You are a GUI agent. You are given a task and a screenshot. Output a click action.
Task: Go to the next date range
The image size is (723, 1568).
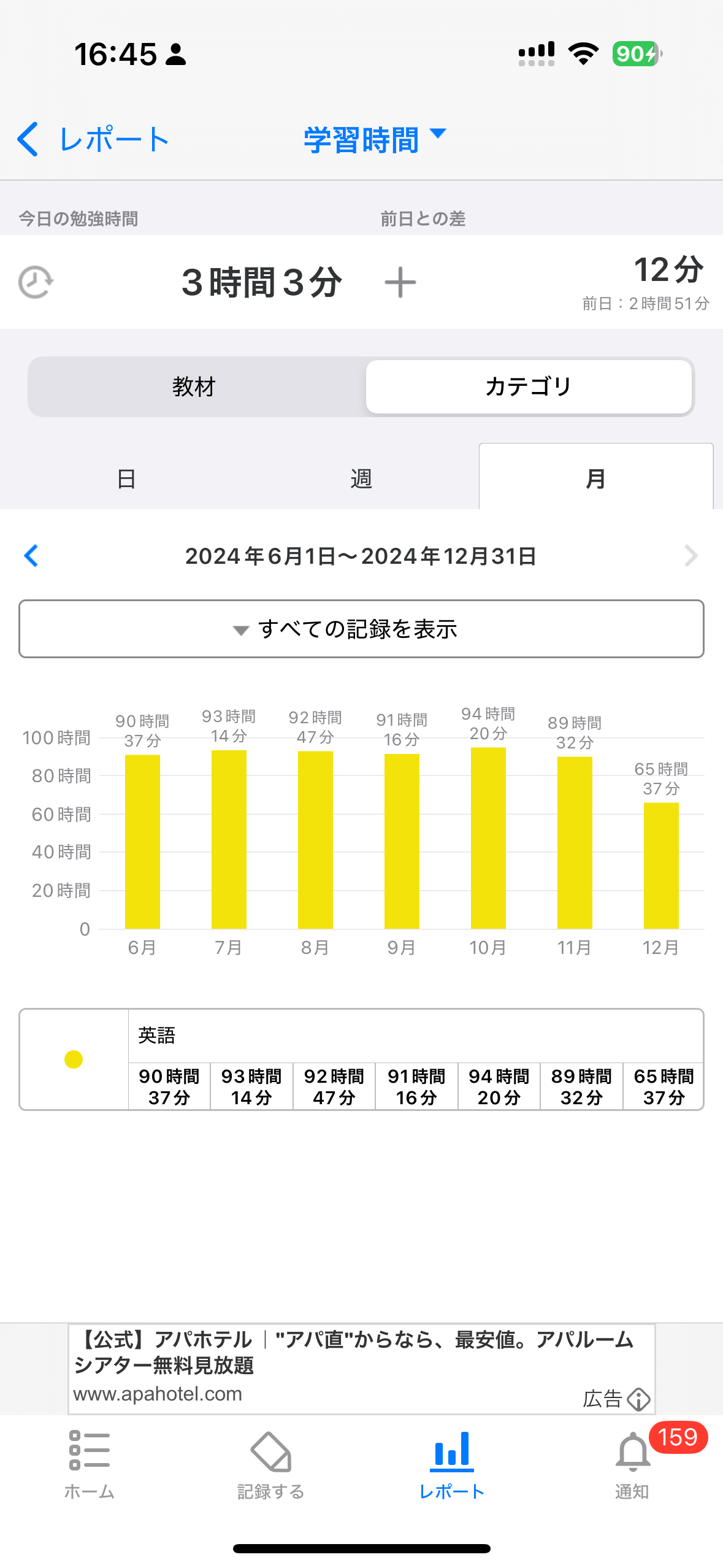pyautogui.click(x=690, y=556)
